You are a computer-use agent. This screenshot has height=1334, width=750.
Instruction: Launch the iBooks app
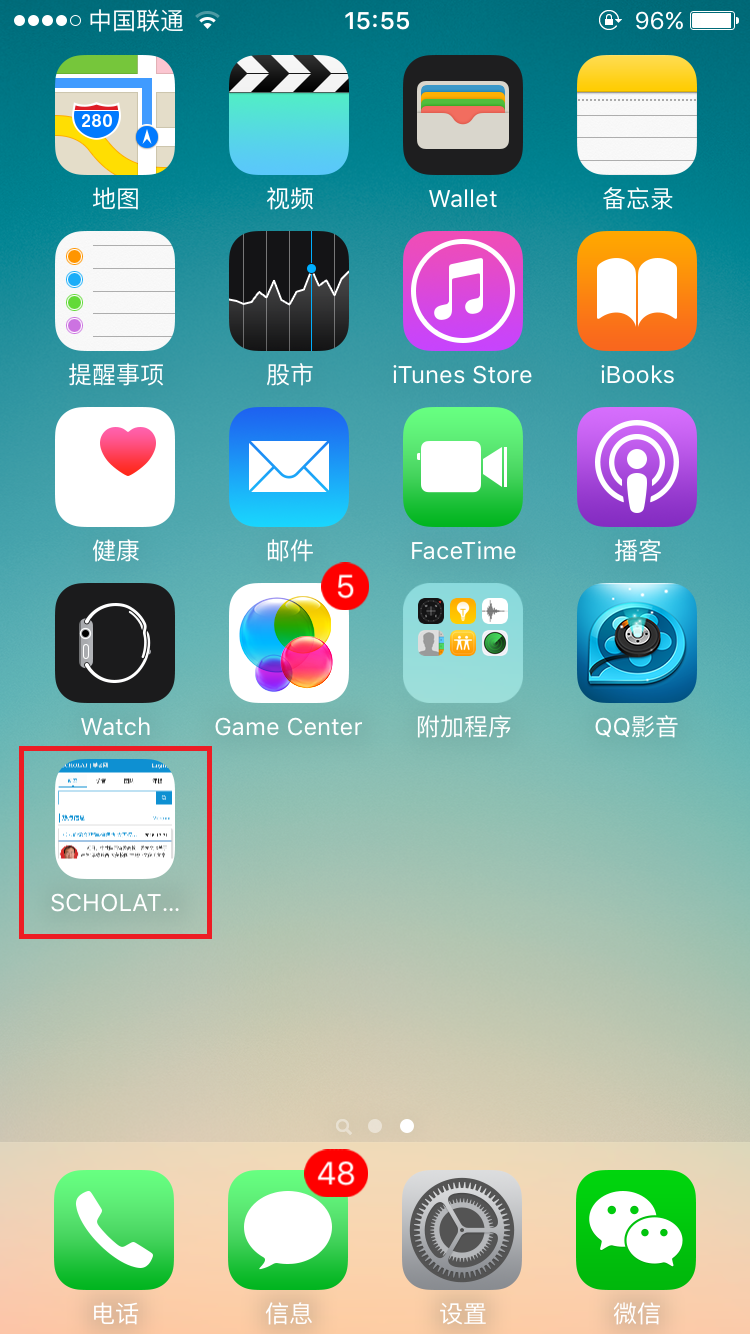(x=637, y=291)
